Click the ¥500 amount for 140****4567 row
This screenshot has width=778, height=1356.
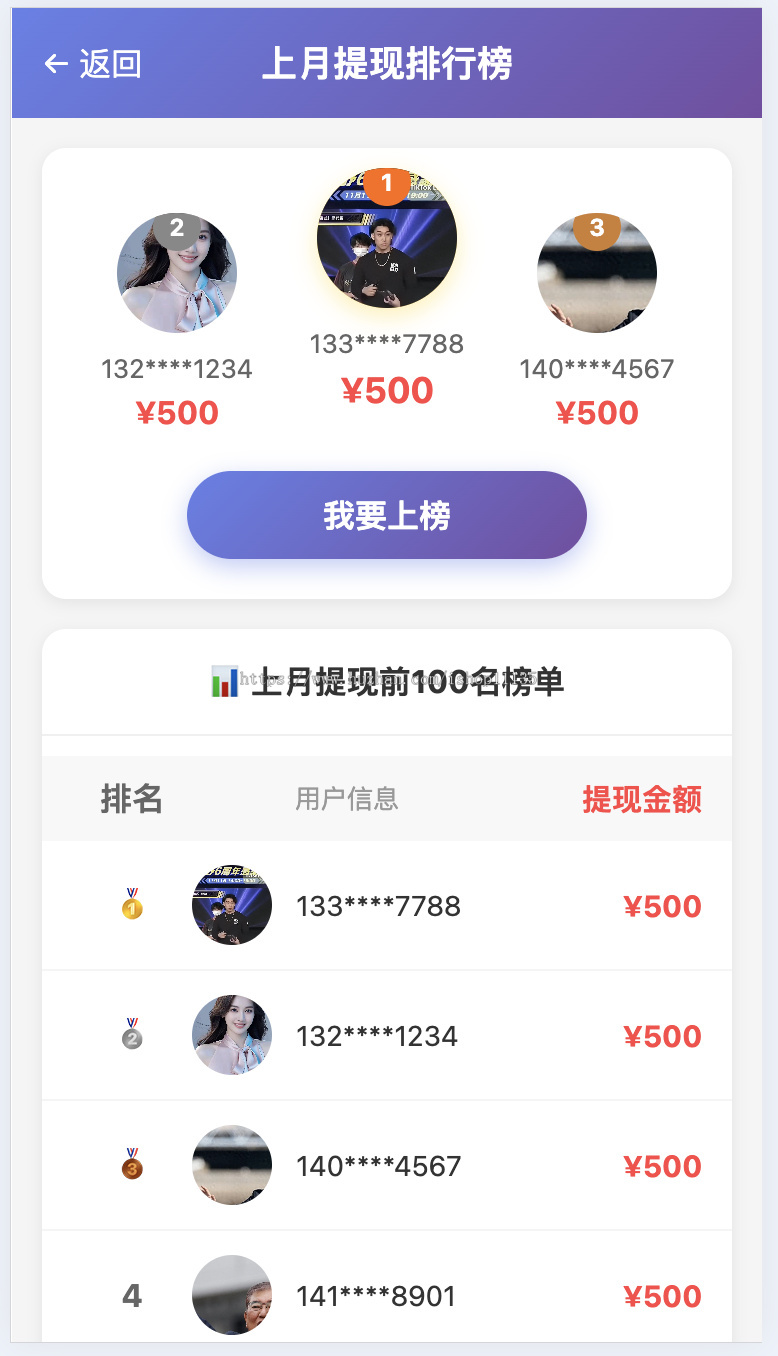[x=663, y=1165]
